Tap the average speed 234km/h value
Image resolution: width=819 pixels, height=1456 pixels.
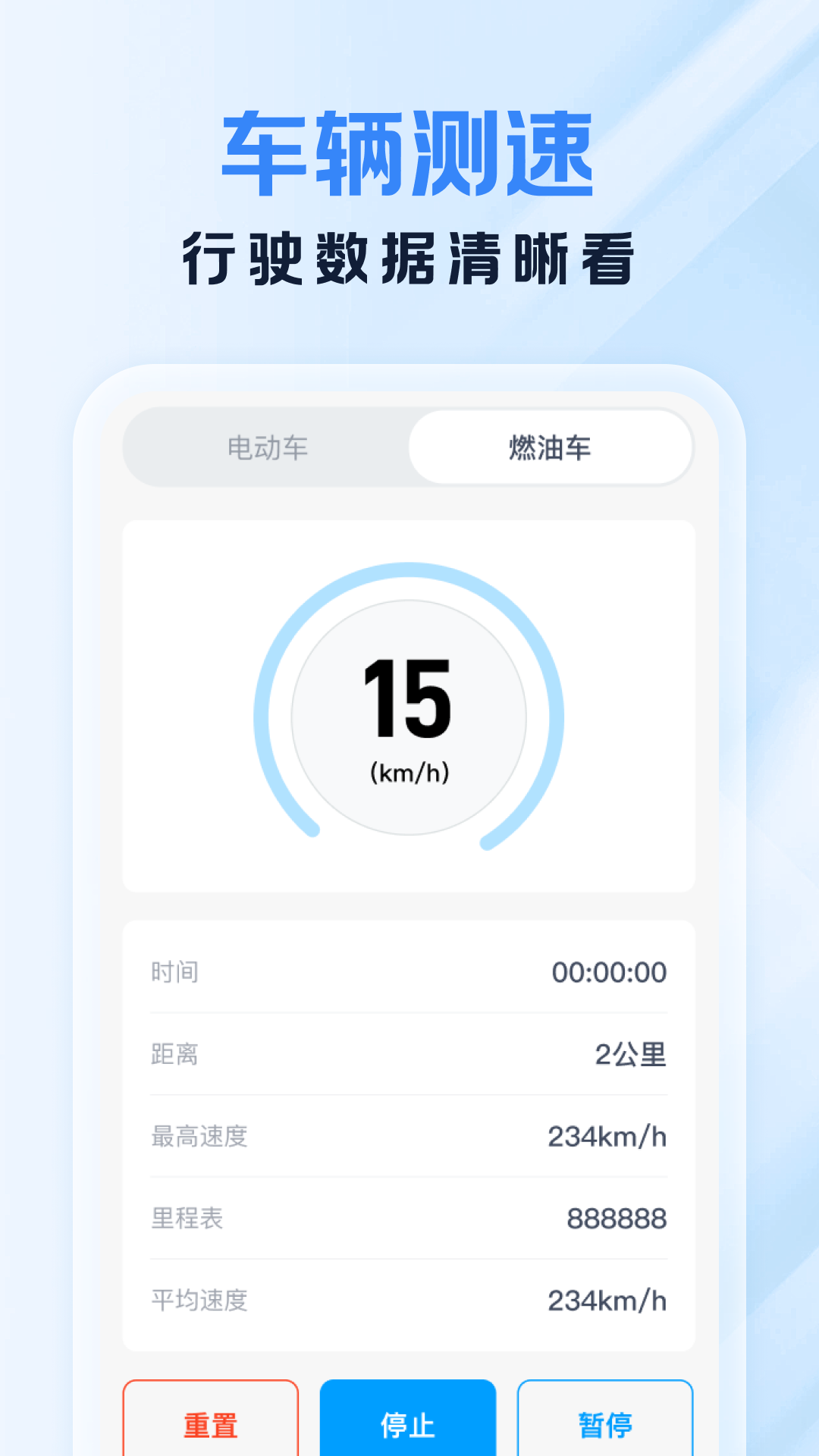(607, 1301)
